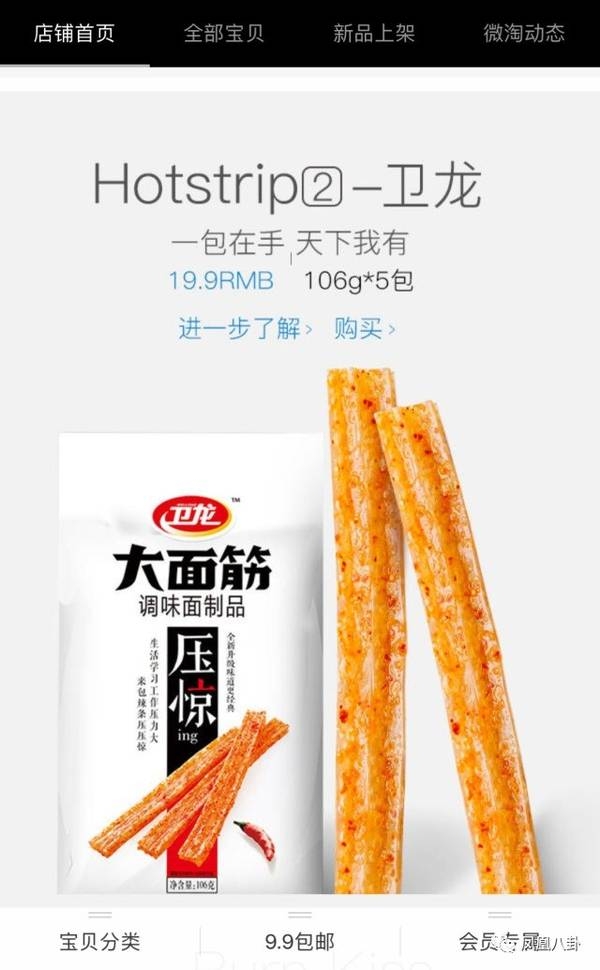
Task: Open the 会员专属 menu
Action: (499, 941)
